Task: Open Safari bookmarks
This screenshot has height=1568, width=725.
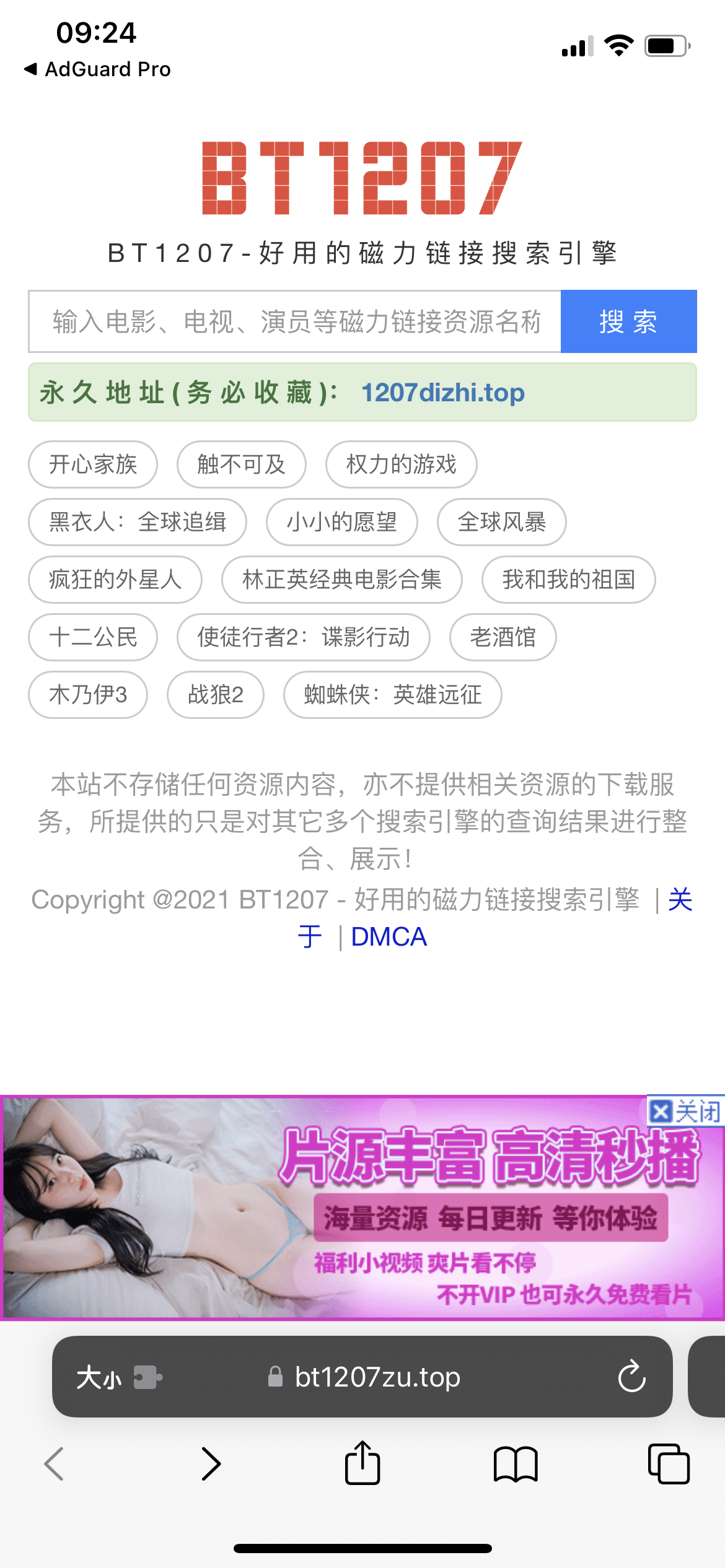Action: point(516,1465)
